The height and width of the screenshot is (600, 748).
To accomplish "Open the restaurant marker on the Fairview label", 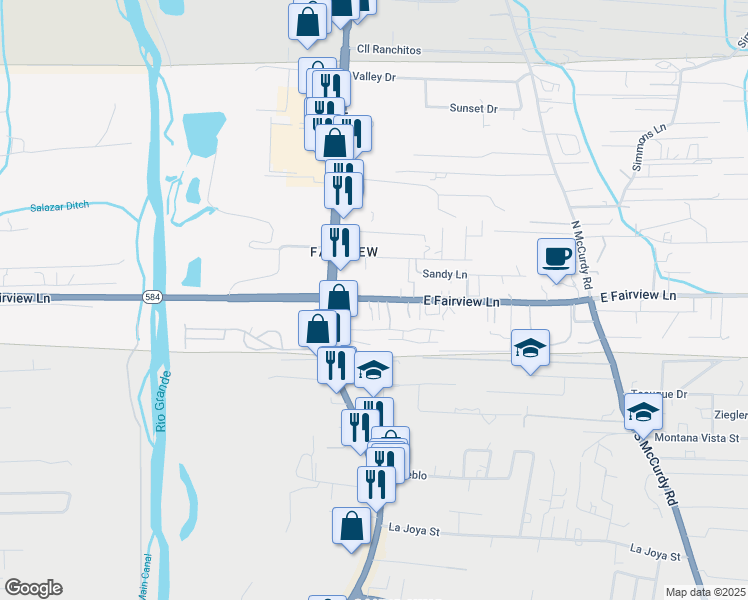I will tap(340, 242).
